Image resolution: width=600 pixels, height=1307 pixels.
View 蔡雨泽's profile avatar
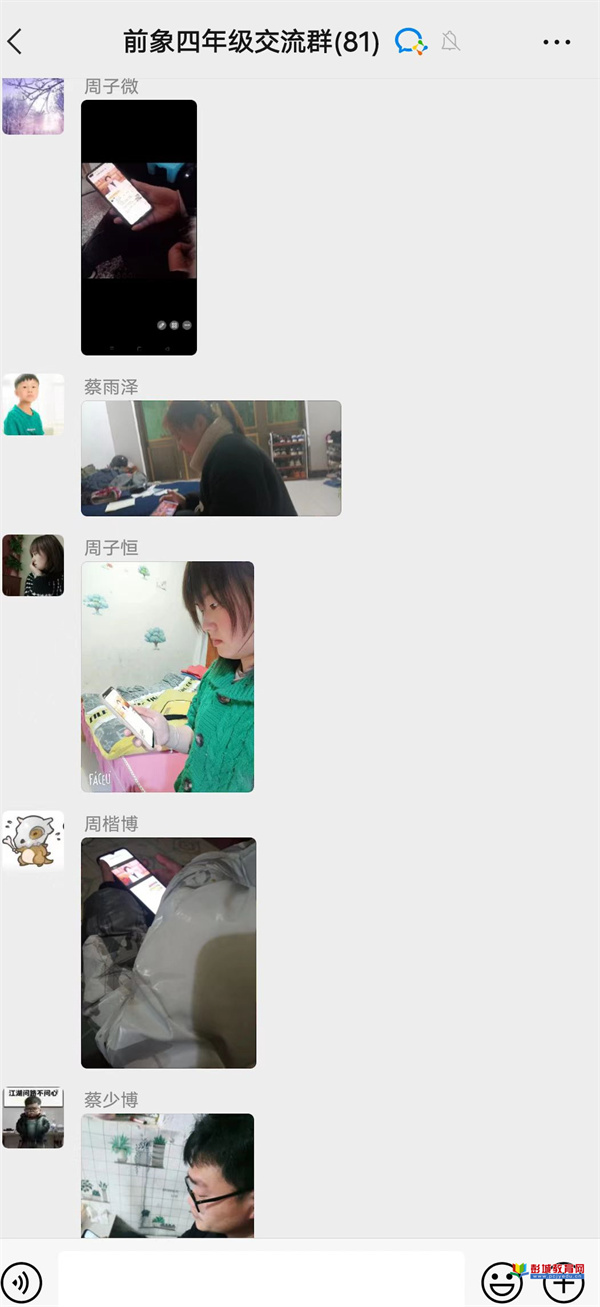(x=33, y=405)
